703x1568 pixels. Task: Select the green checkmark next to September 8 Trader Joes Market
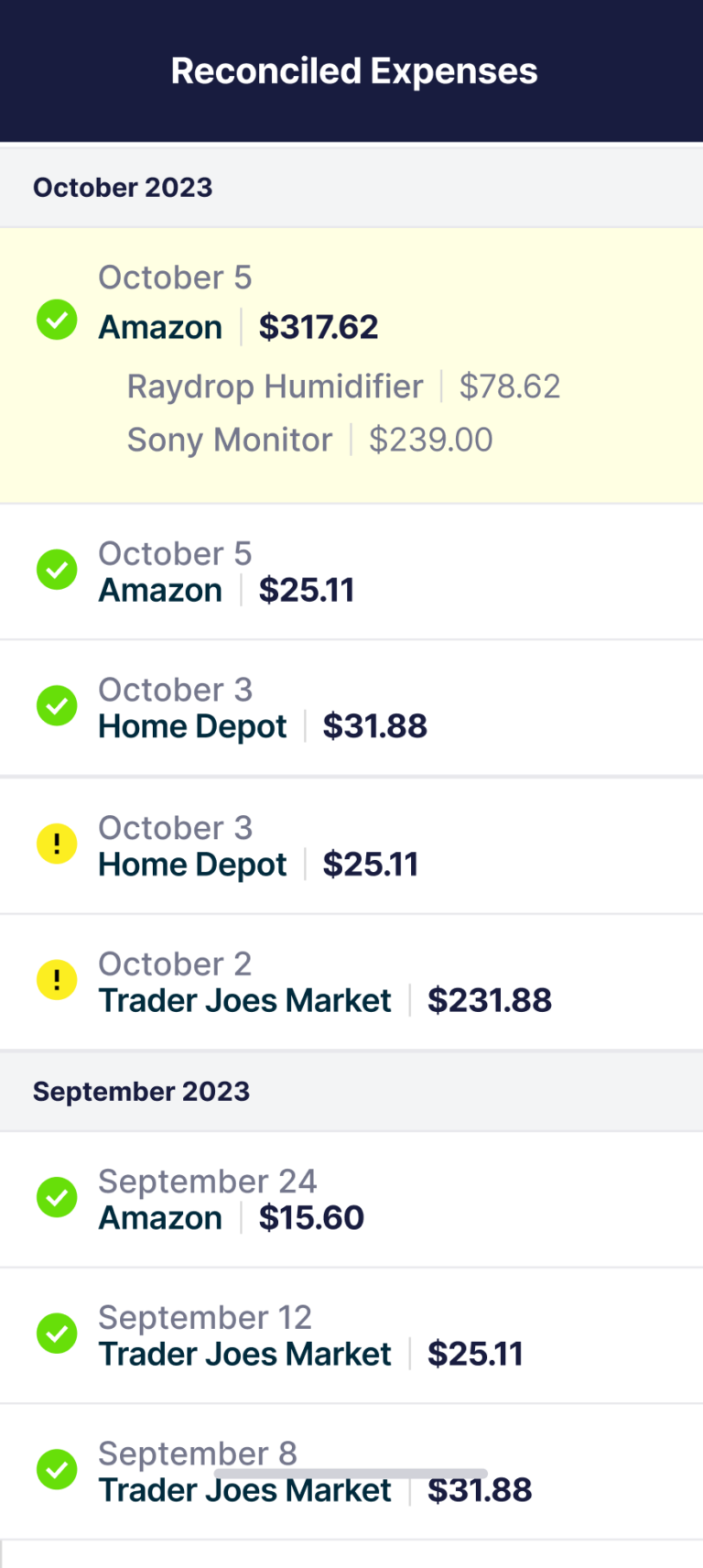(x=57, y=1470)
